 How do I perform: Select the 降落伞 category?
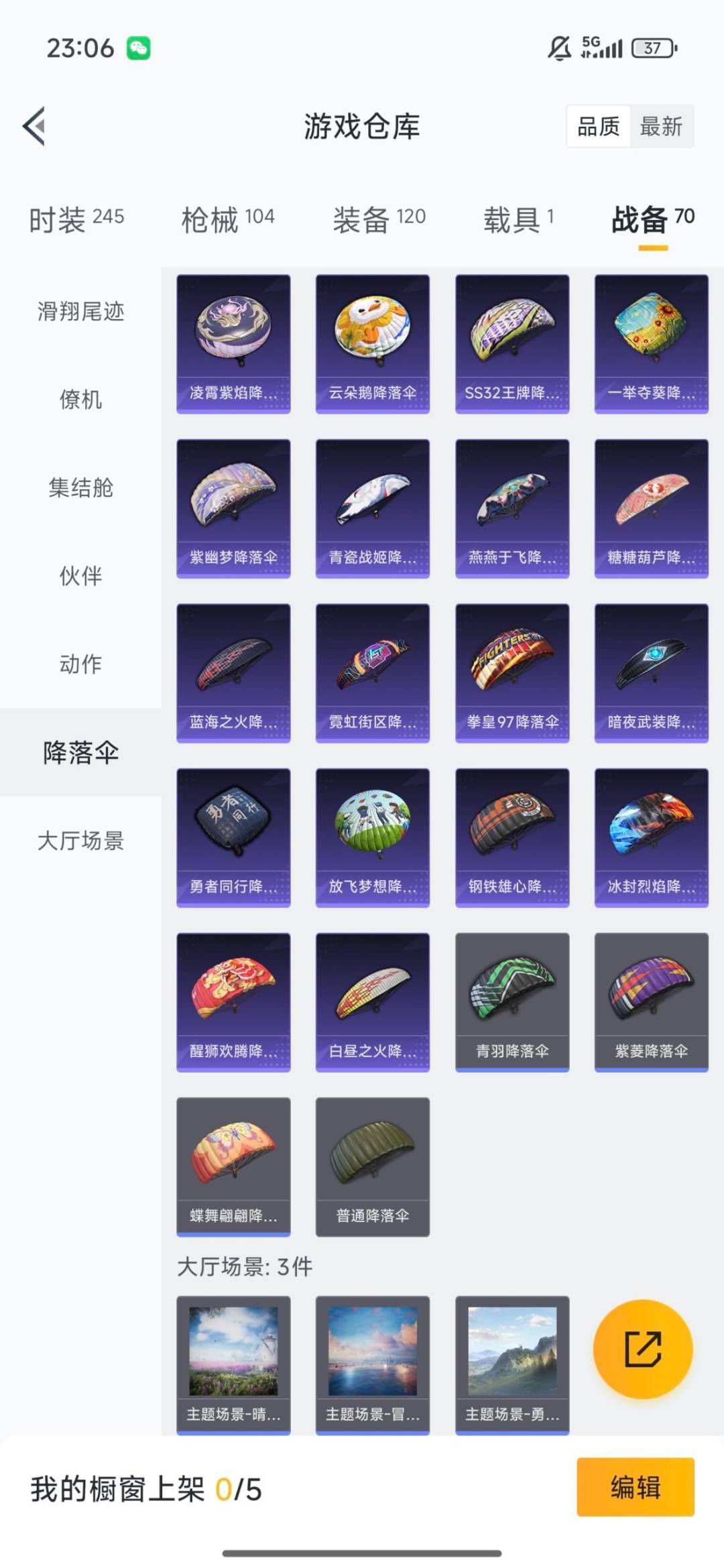(79, 753)
